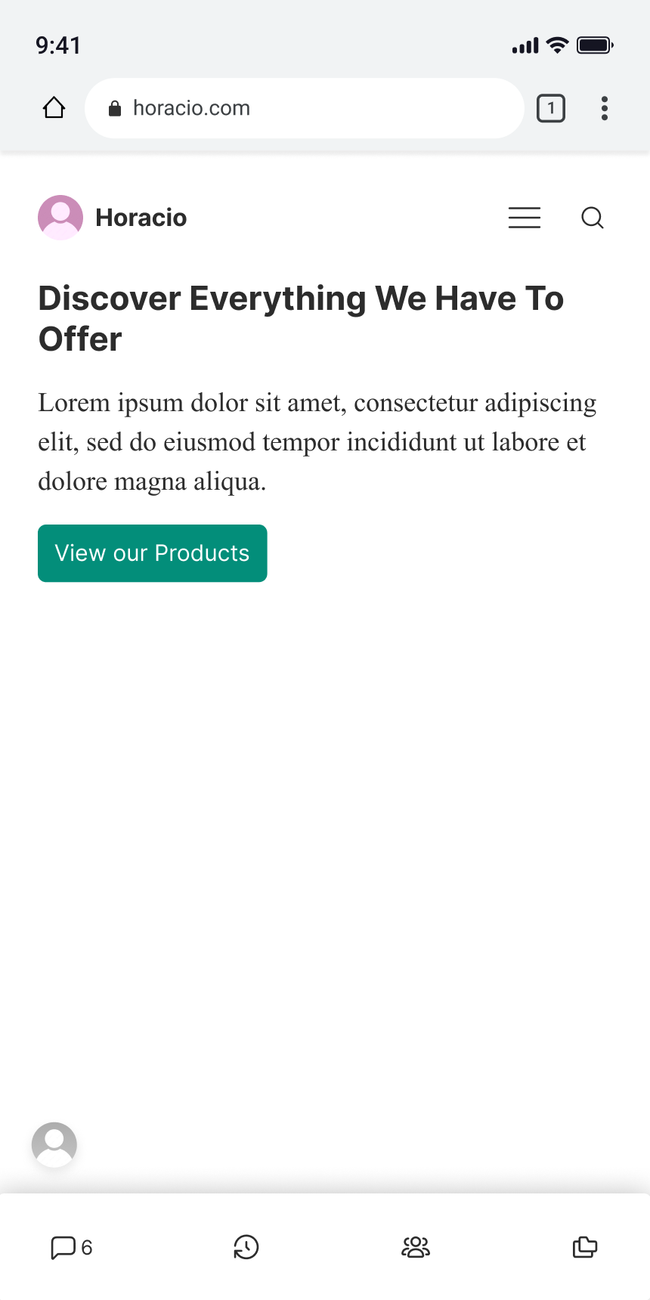
Task: Open the collaborators icon
Action: click(415, 1247)
